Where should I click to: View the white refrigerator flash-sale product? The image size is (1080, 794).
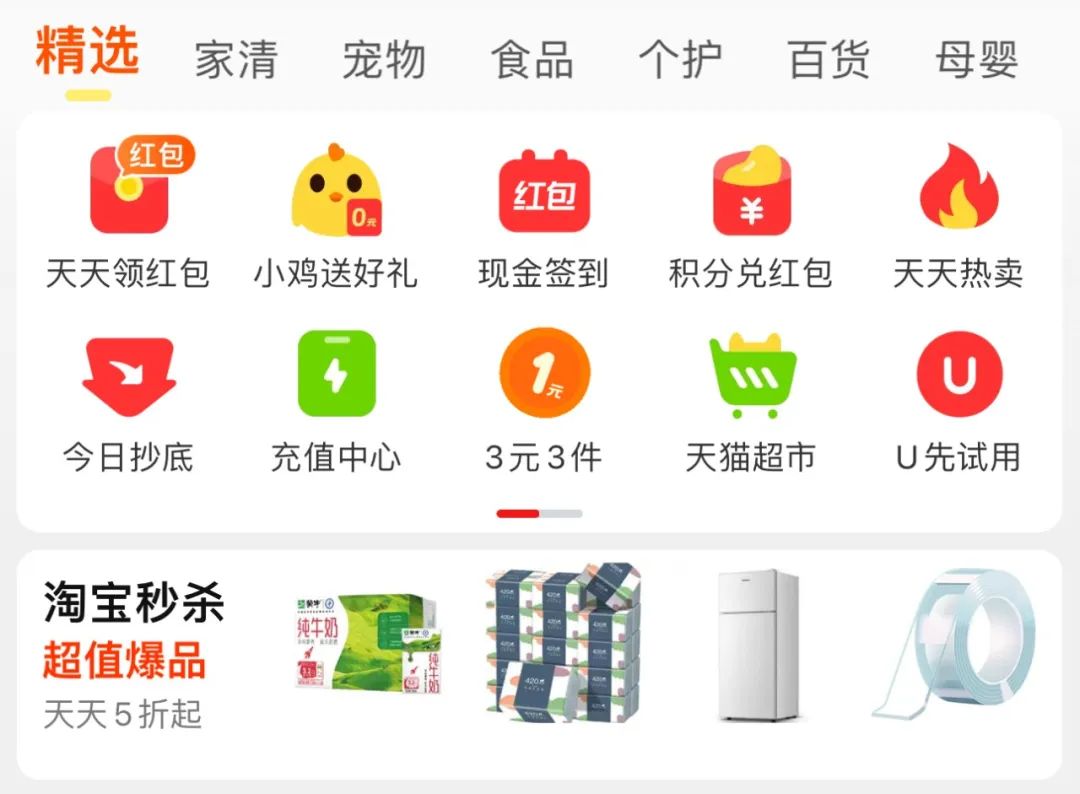point(758,645)
